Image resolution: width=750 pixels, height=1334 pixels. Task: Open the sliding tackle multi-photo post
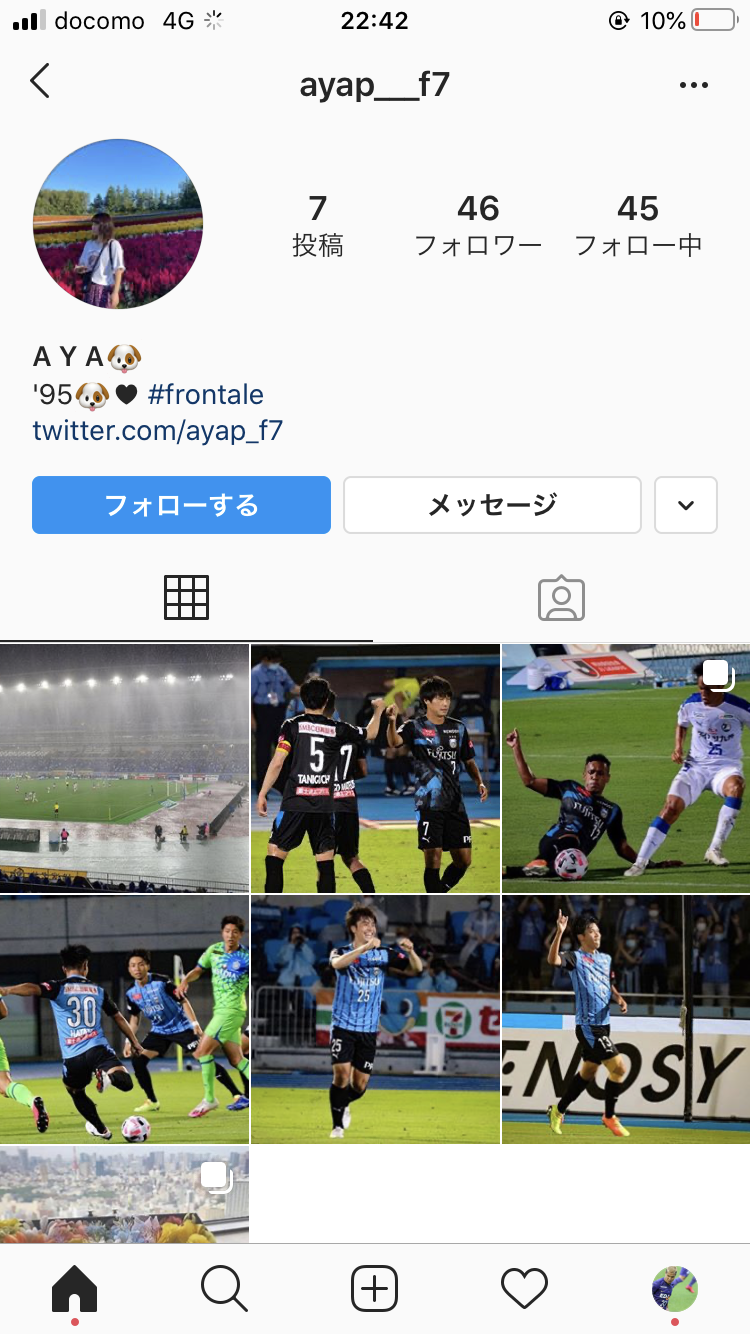626,768
